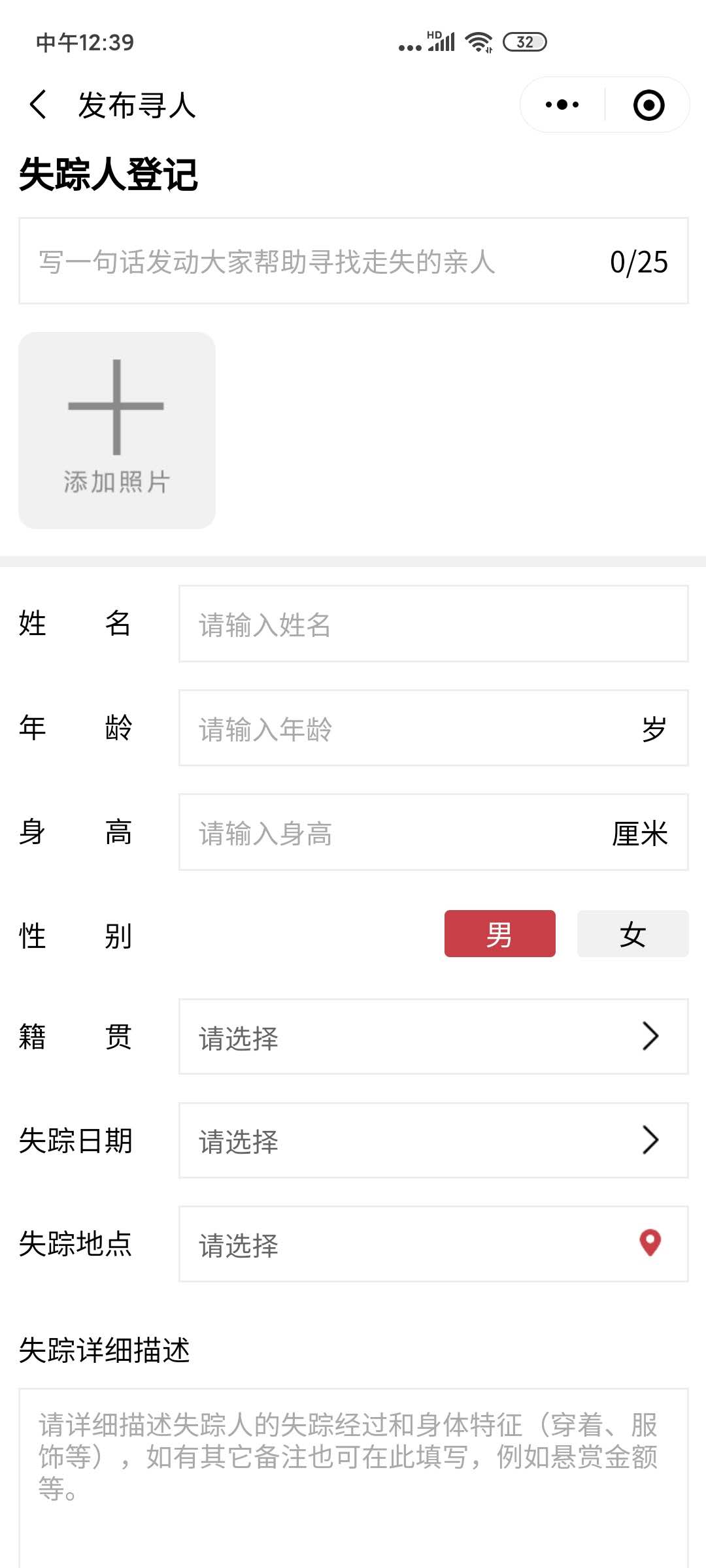Viewport: 706px width, 1568px height.
Task: Tap the Wi-Fi icon in the status bar
Action: tap(477, 41)
